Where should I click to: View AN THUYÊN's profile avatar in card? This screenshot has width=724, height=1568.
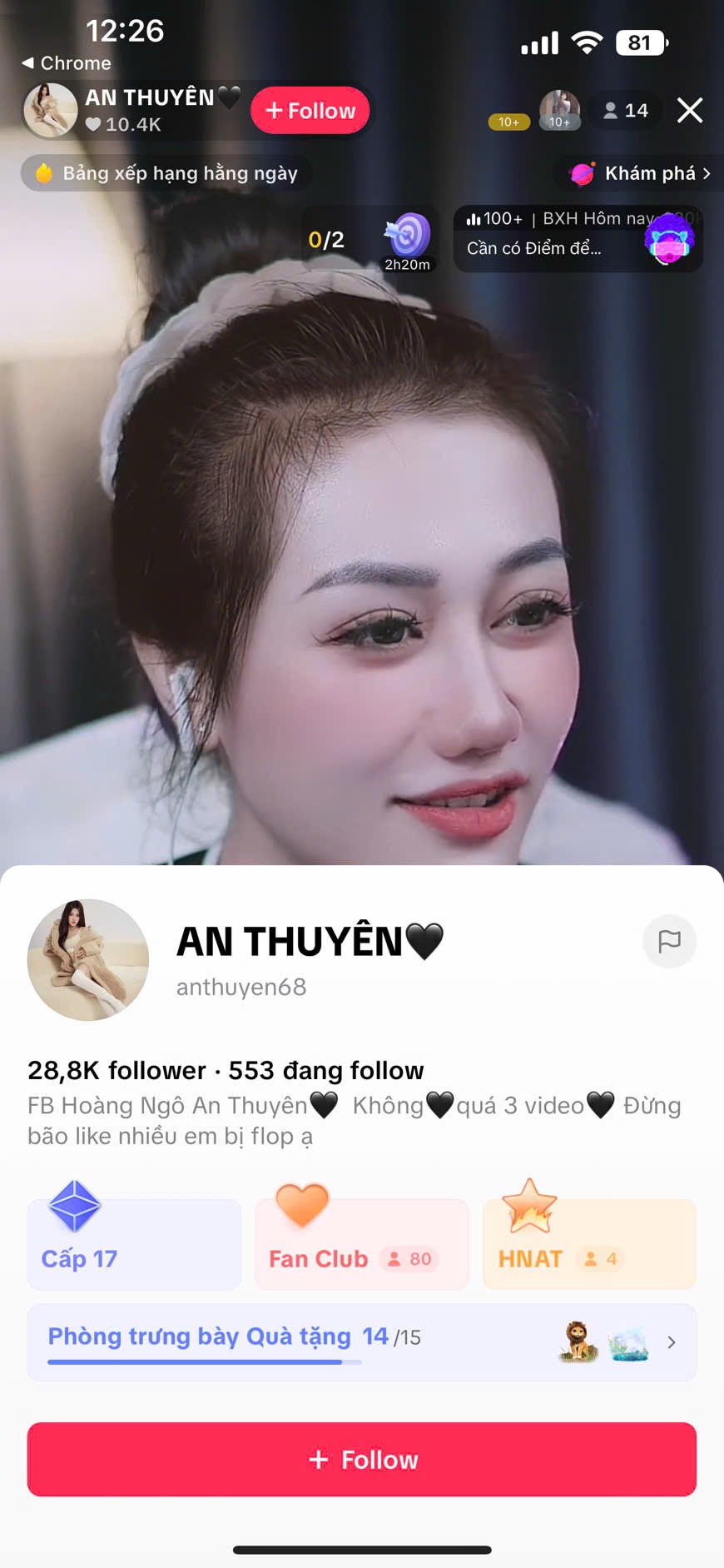click(88, 959)
